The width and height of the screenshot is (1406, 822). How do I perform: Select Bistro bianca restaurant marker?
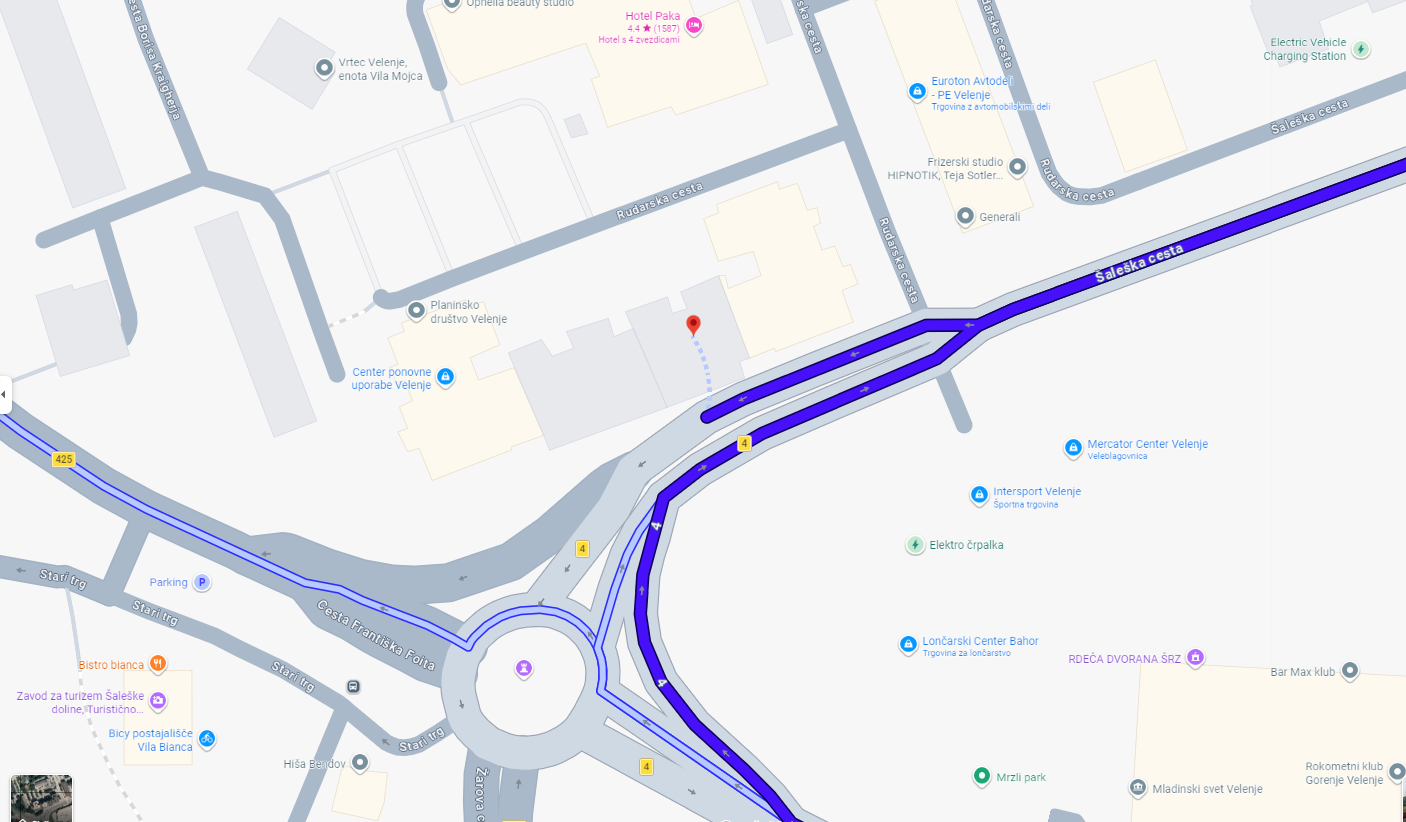pyautogui.click(x=157, y=664)
